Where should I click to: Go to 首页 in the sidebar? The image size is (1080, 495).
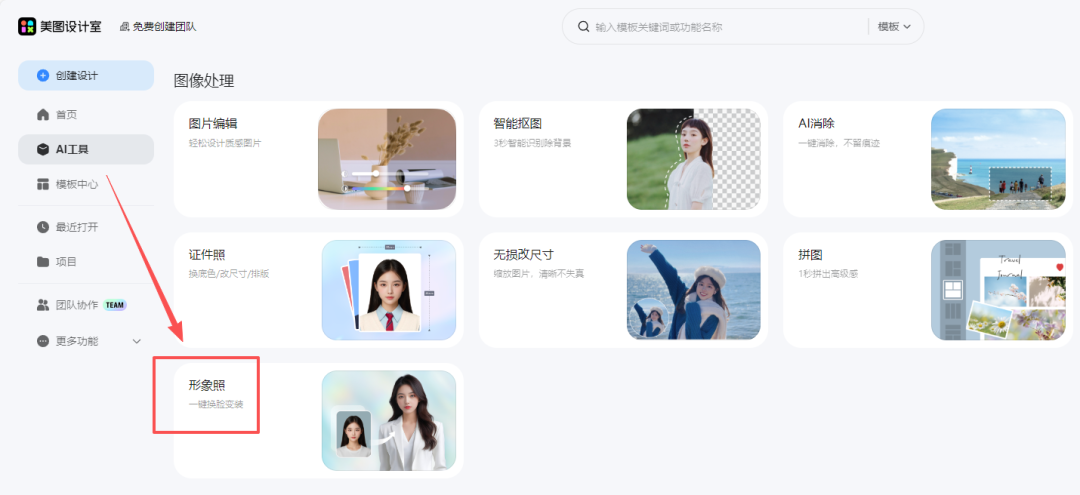pyautogui.click(x=67, y=114)
